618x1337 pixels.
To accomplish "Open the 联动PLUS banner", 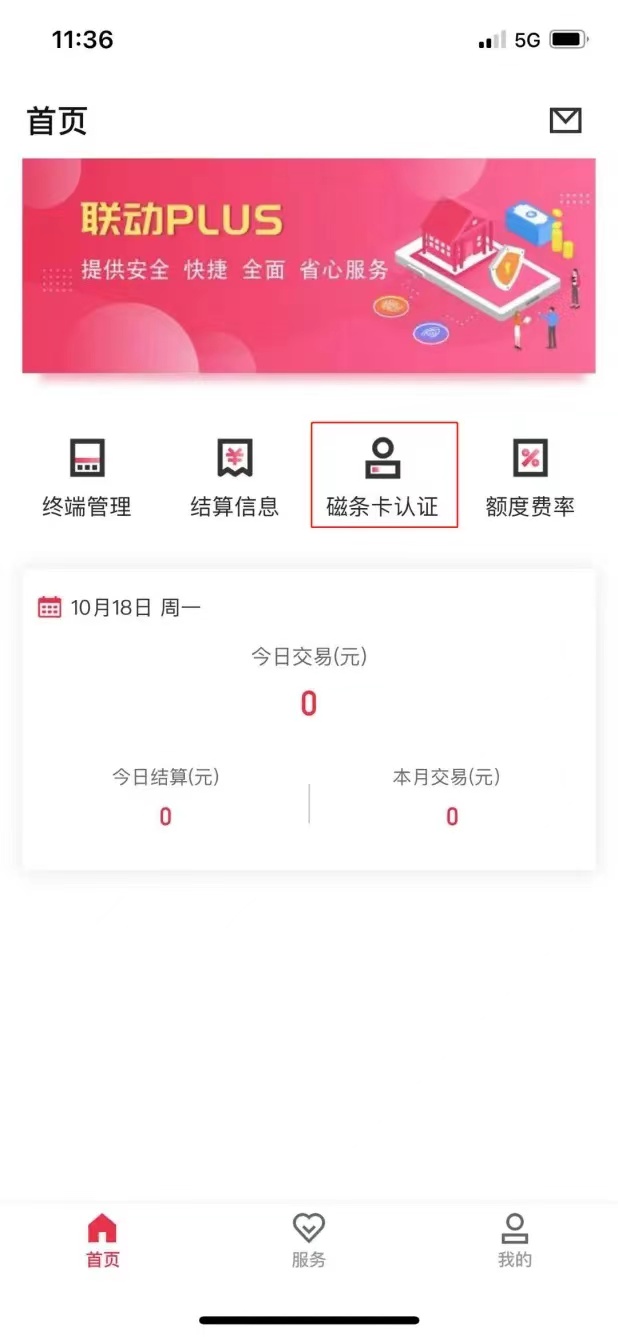I will (x=309, y=265).
